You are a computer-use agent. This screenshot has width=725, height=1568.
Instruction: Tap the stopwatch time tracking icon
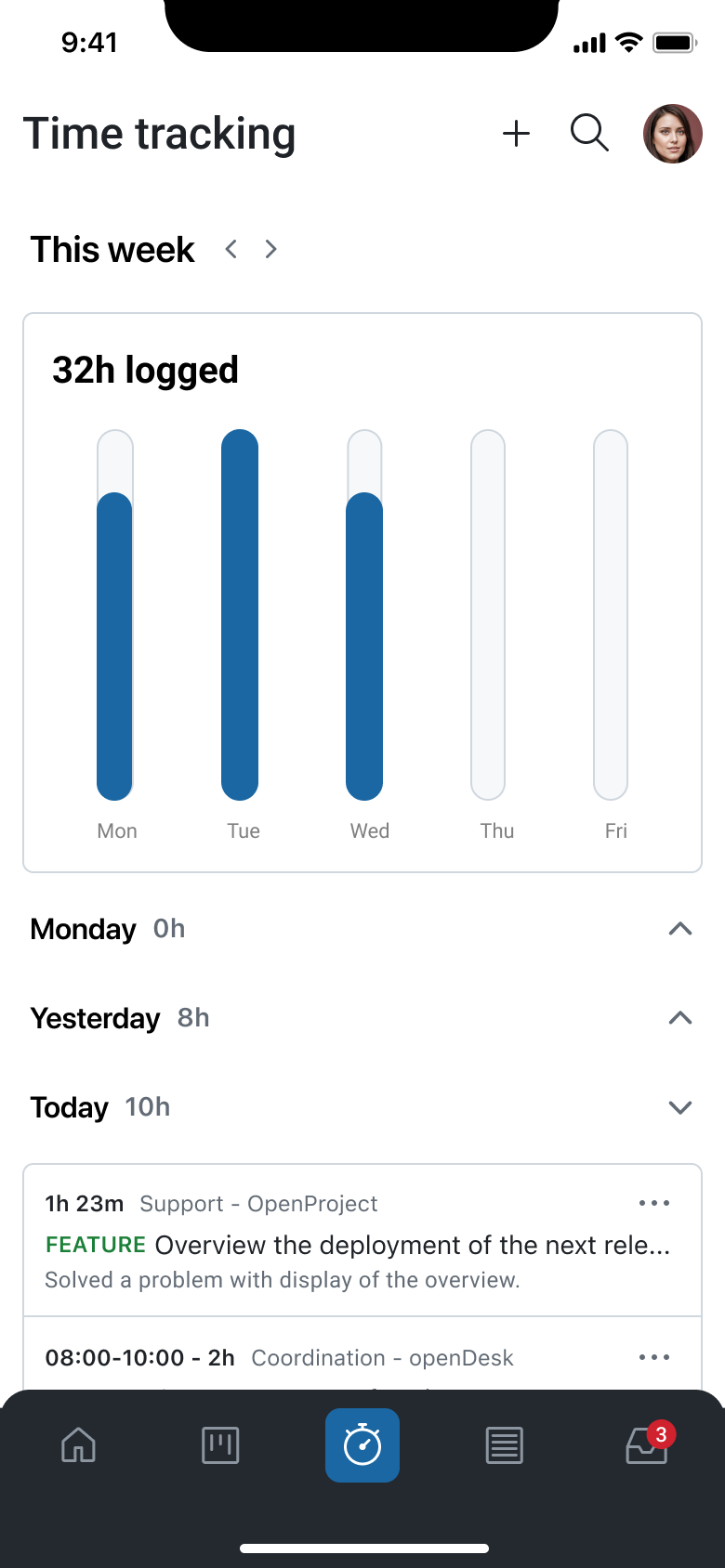tap(362, 1445)
